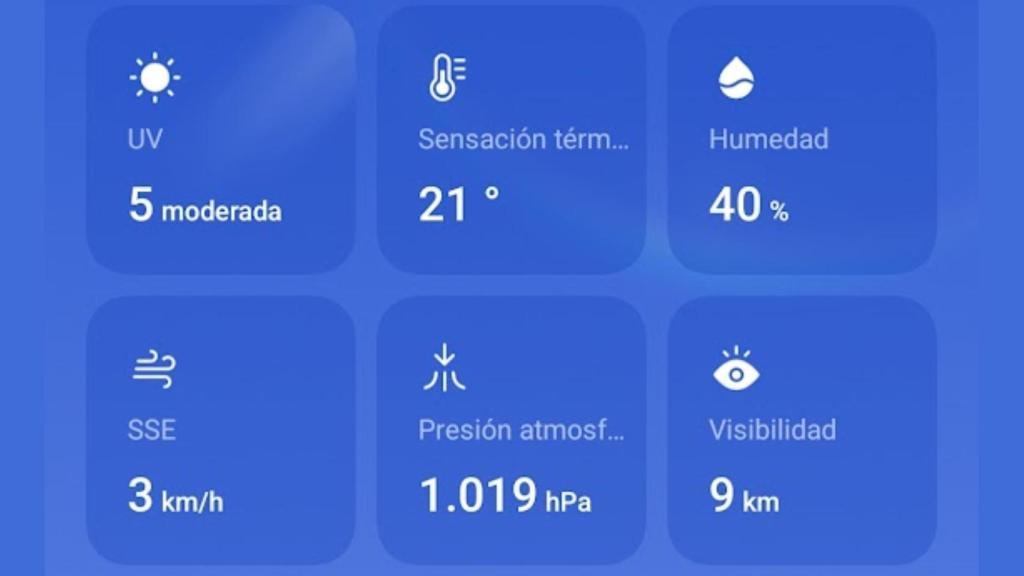Viewport: 1024px width, 576px height.
Task: Open the SSE wind speed card
Action: [x=220, y=430]
